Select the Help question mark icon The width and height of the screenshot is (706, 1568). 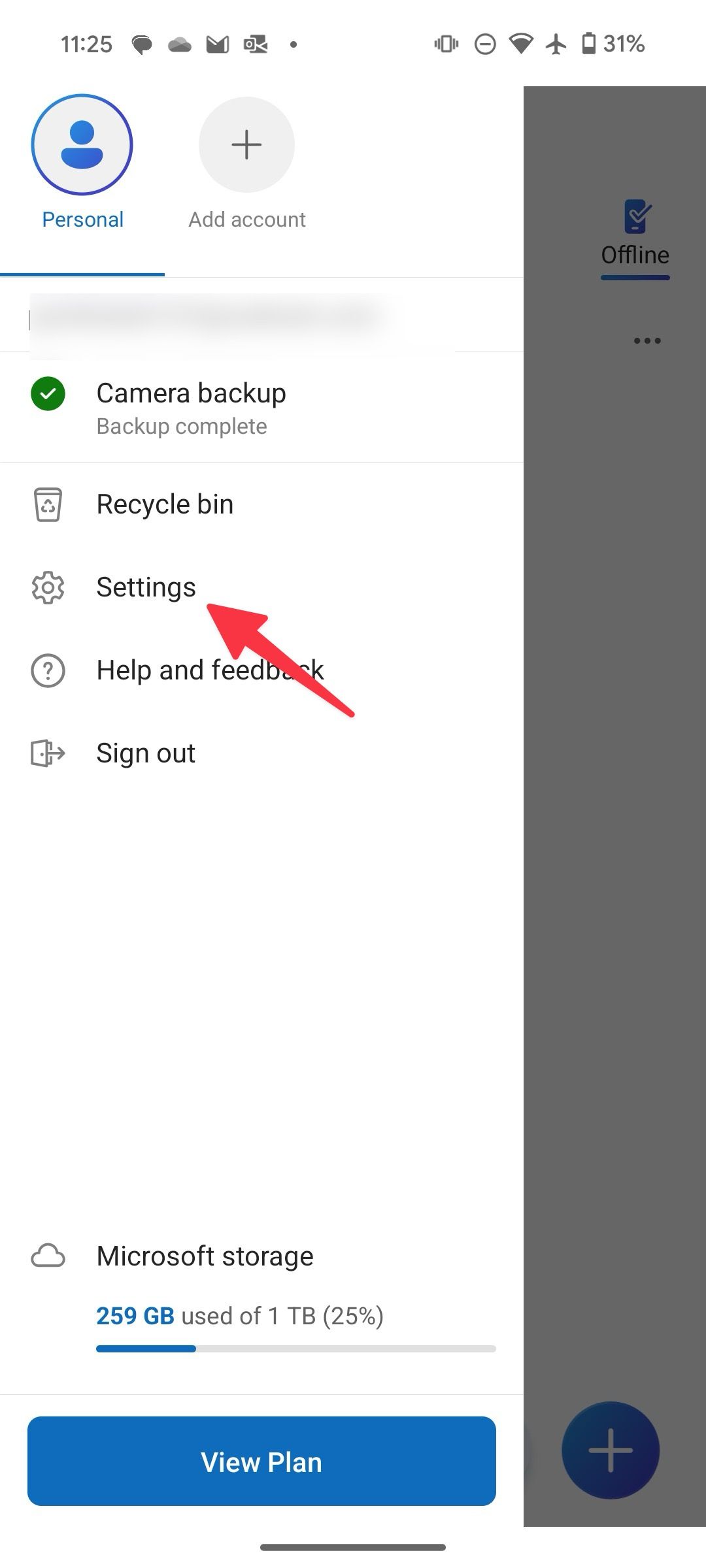(47, 670)
